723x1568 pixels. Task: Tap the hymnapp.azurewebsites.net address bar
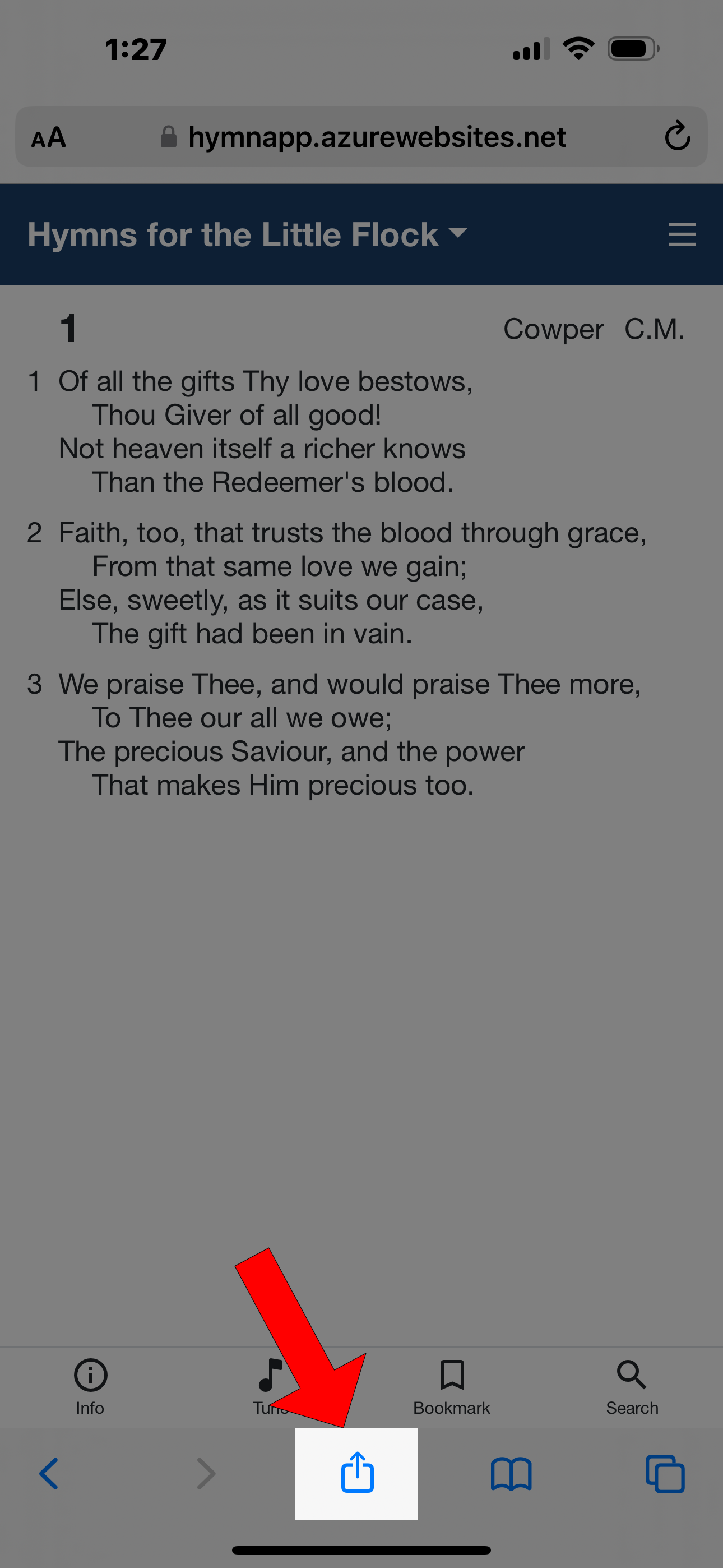pos(361,137)
